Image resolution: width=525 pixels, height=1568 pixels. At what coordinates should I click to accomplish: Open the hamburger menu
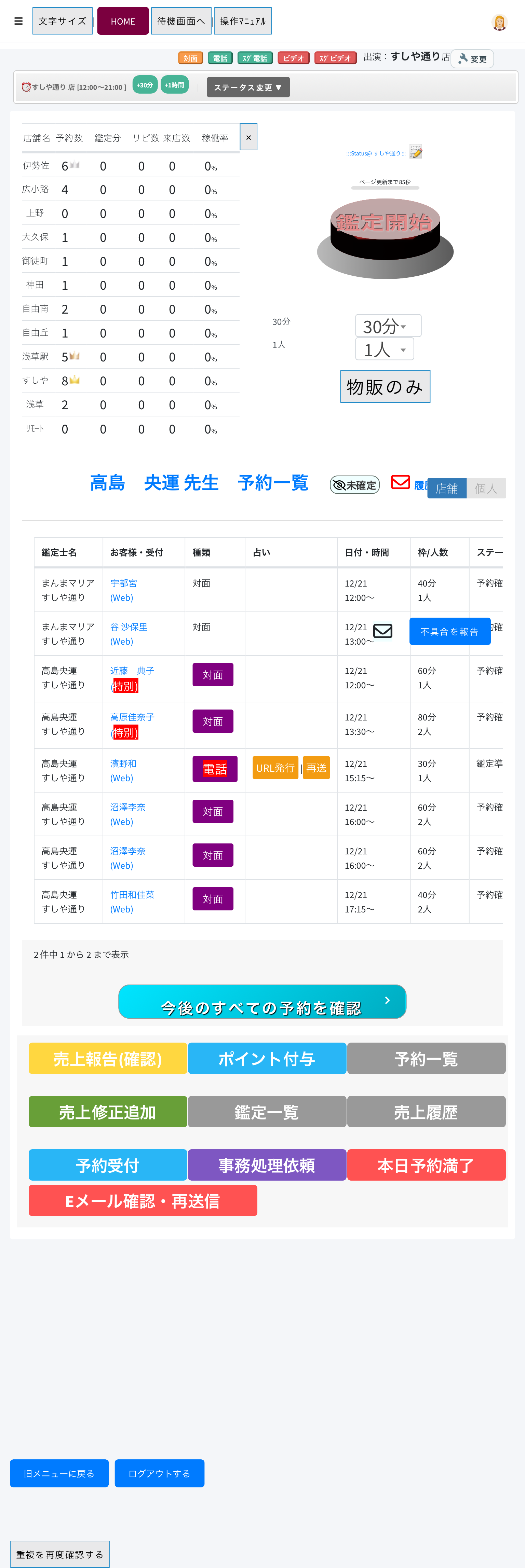coord(18,21)
